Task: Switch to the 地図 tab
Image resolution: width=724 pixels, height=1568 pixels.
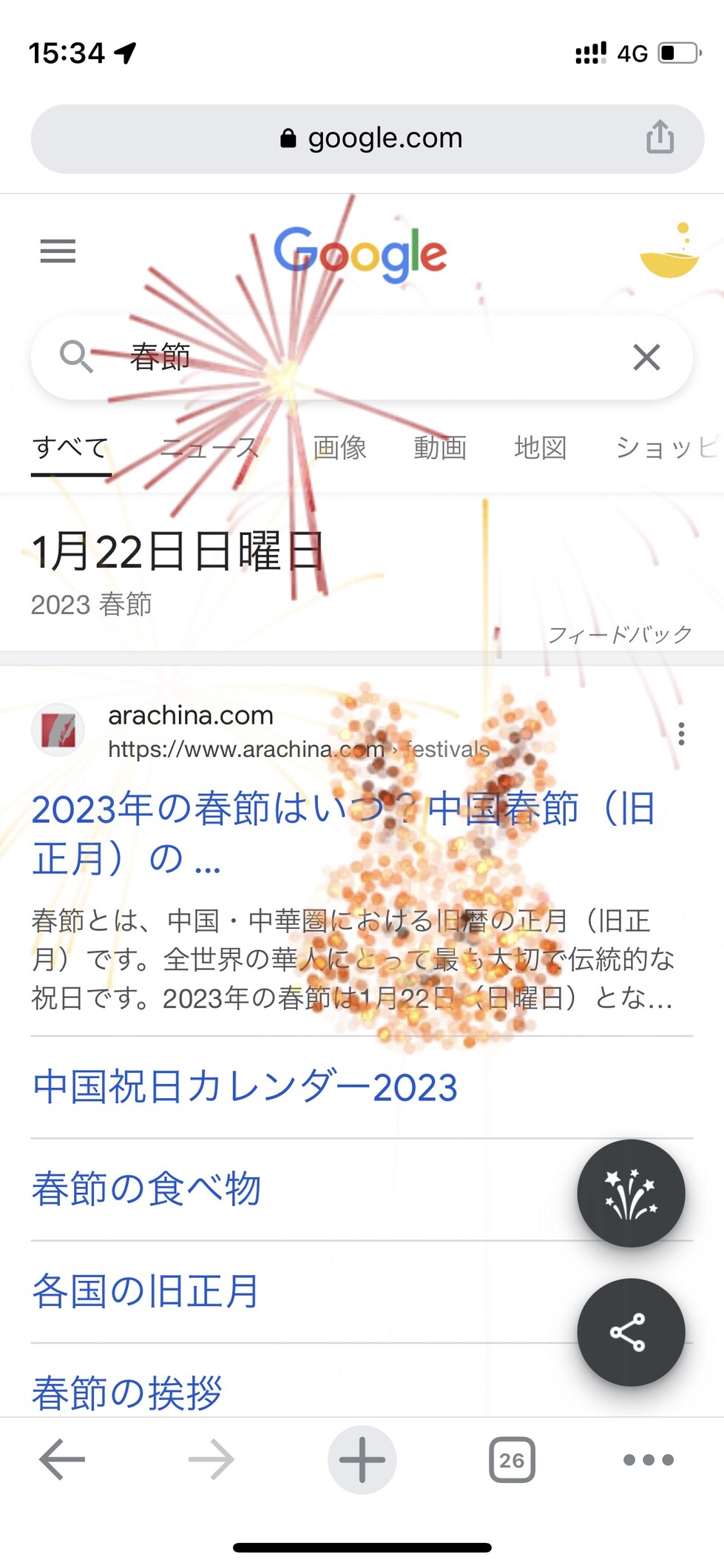Action: coord(541,448)
